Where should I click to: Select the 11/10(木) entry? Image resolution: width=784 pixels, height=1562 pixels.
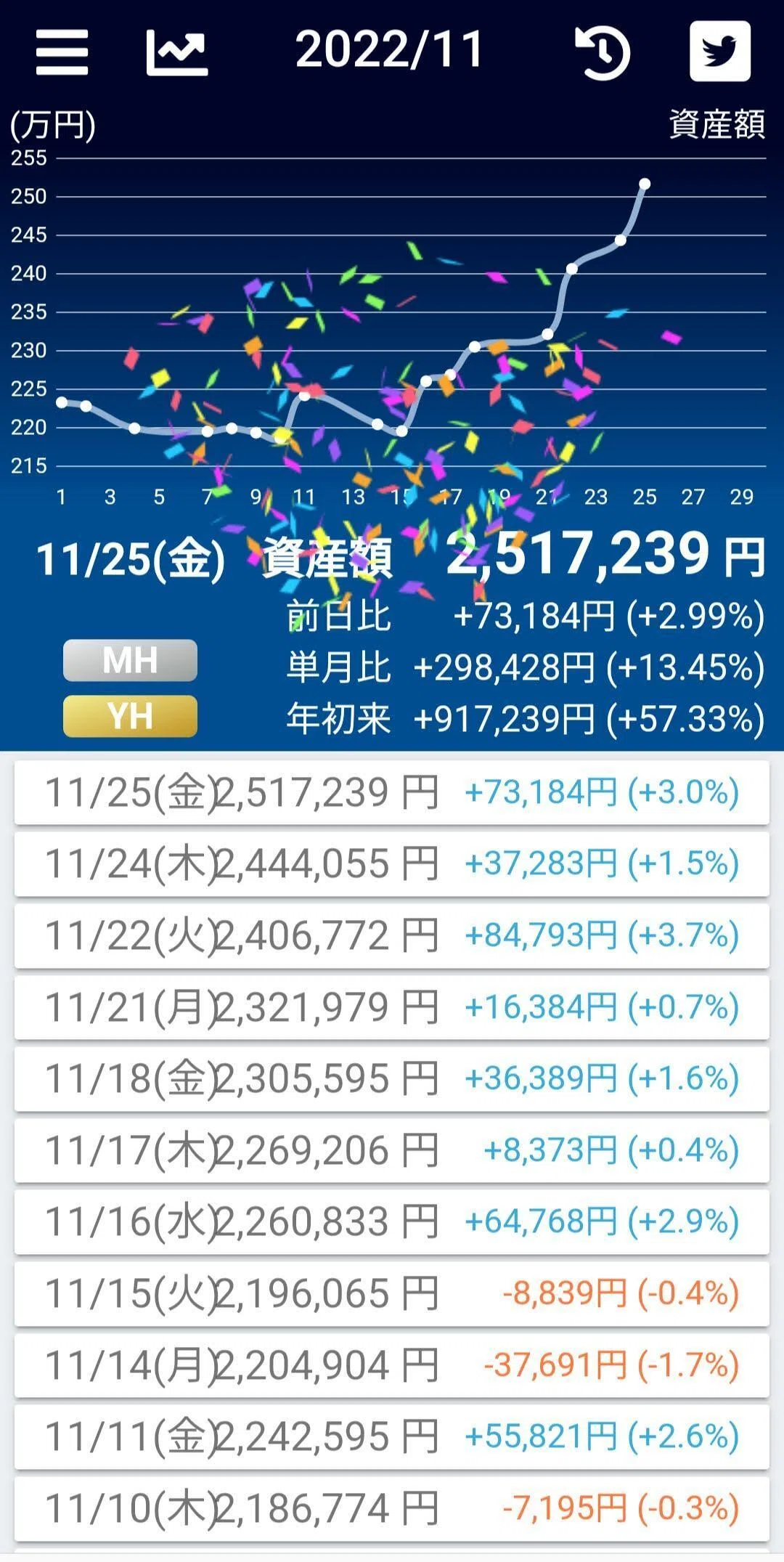coord(392,1508)
